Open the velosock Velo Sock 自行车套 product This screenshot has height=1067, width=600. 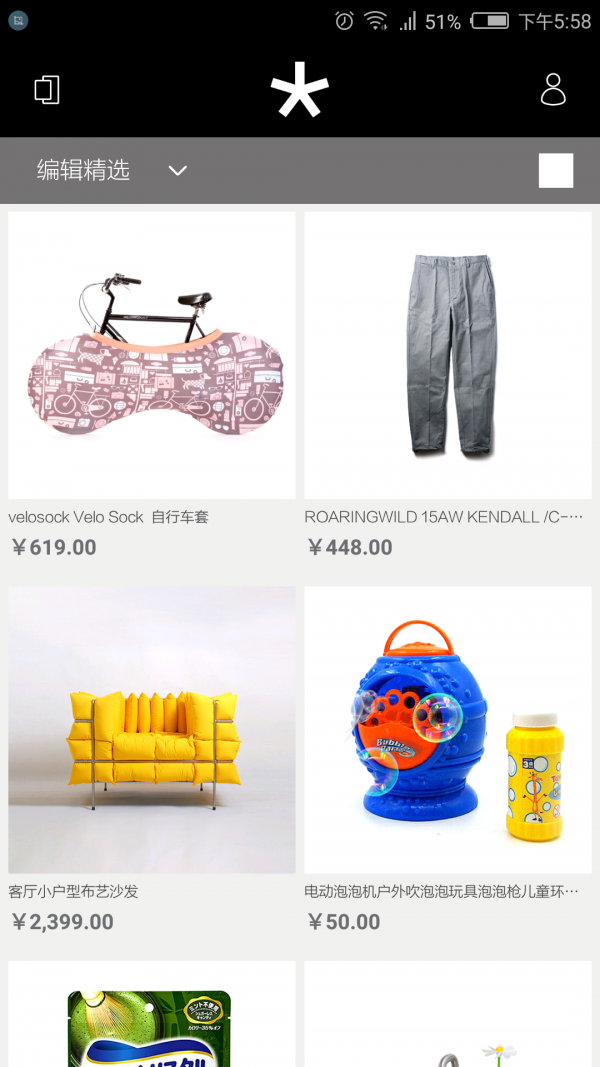[x=152, y=356]
